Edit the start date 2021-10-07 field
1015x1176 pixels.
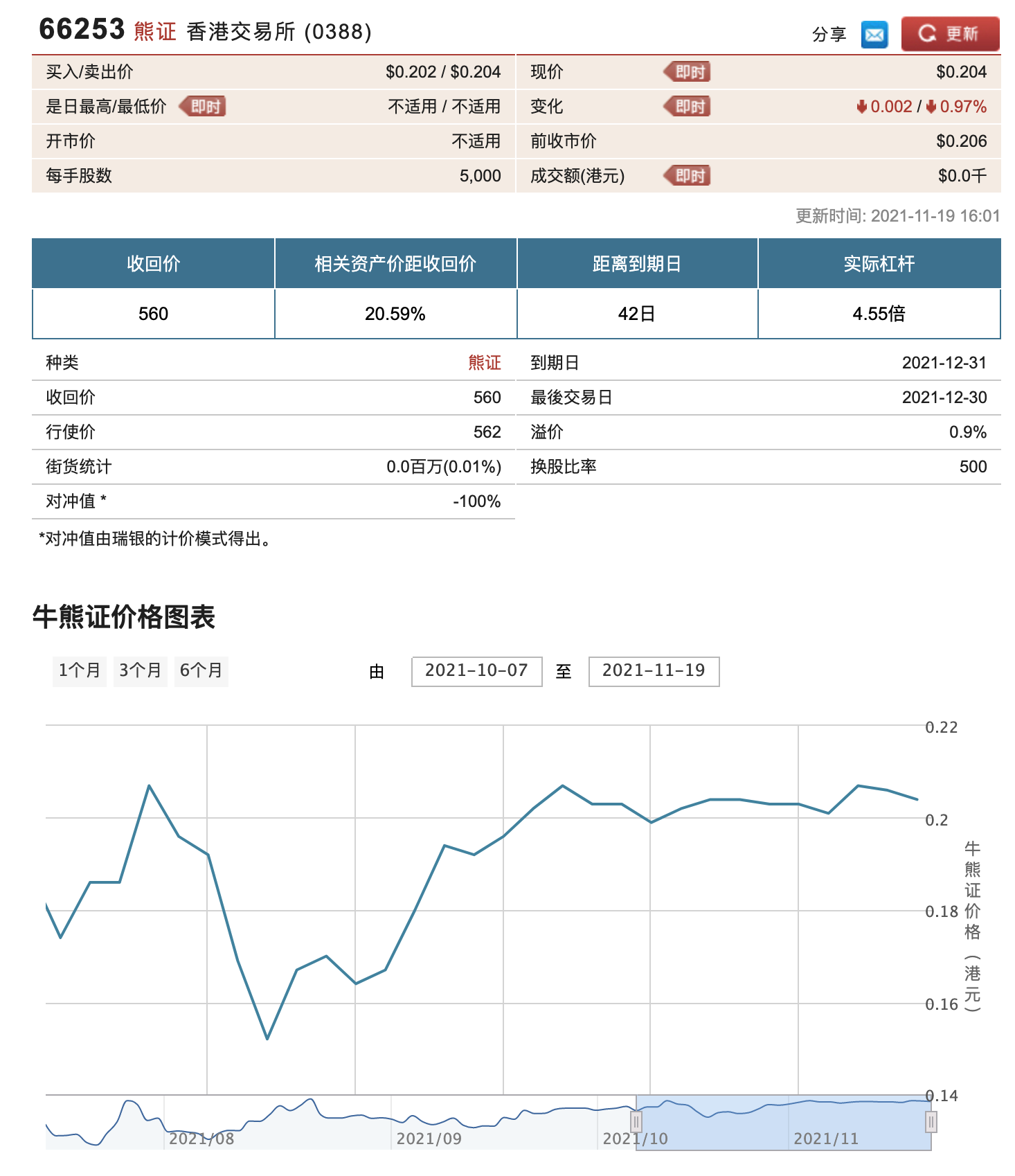click(476, 671)
